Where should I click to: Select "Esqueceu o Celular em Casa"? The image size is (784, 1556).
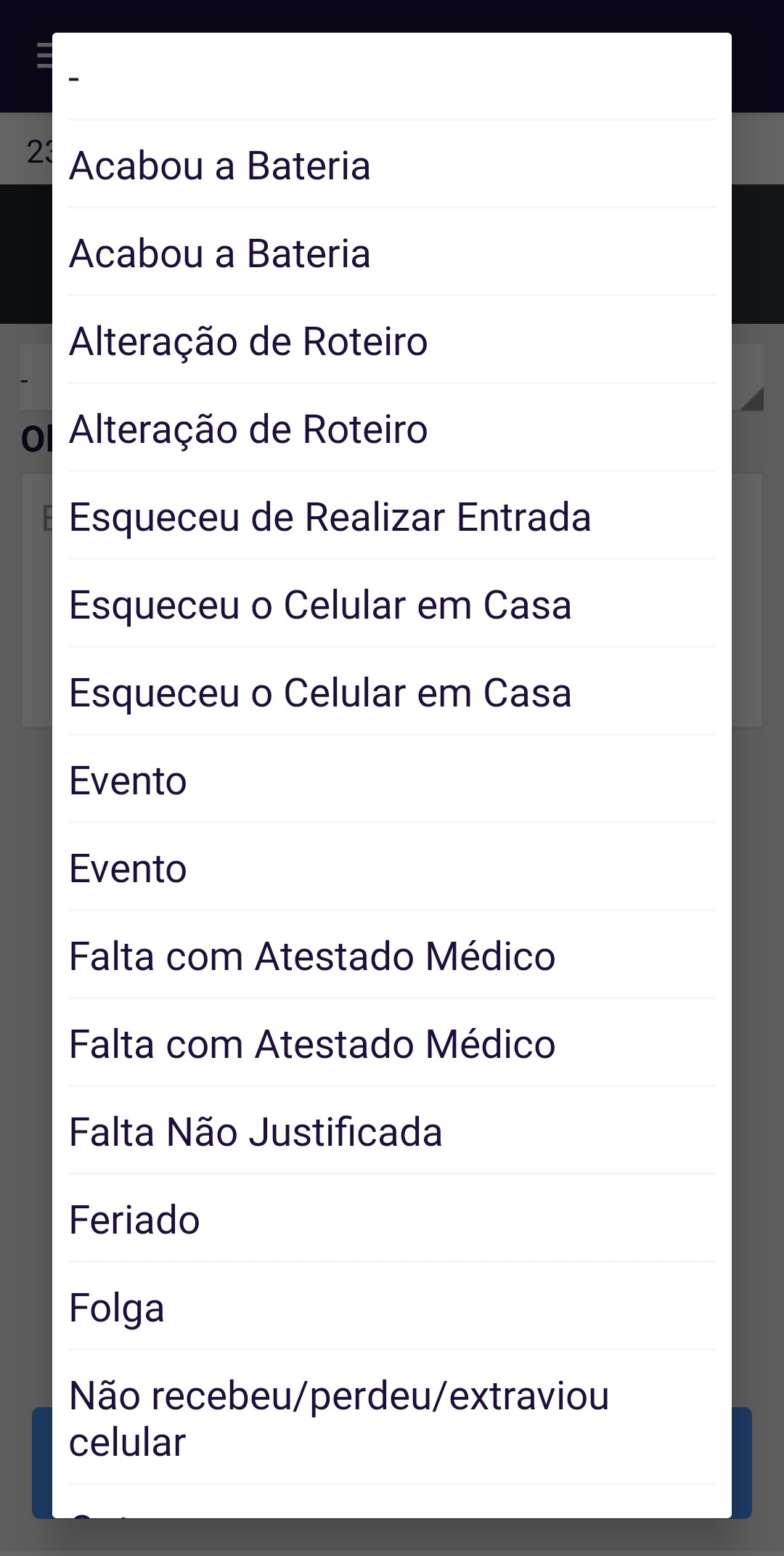tap(320, 605)
